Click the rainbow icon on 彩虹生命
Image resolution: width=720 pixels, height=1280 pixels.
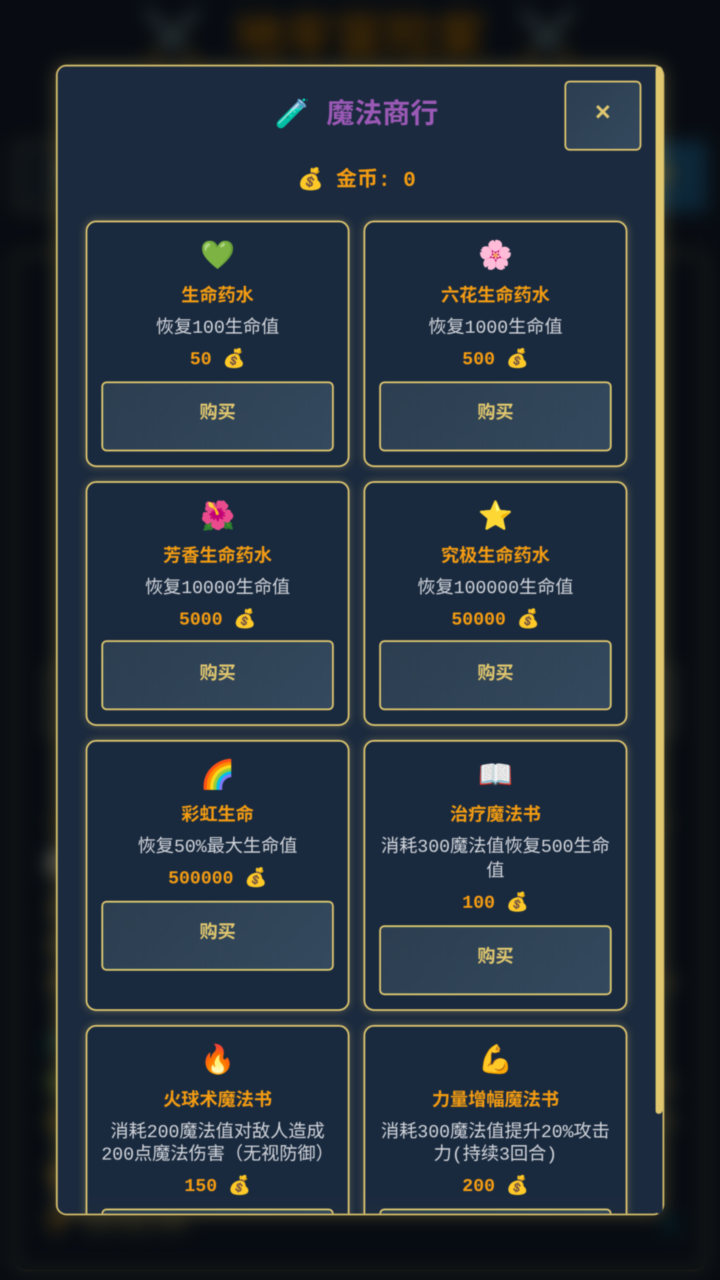[x=217, y=772]
